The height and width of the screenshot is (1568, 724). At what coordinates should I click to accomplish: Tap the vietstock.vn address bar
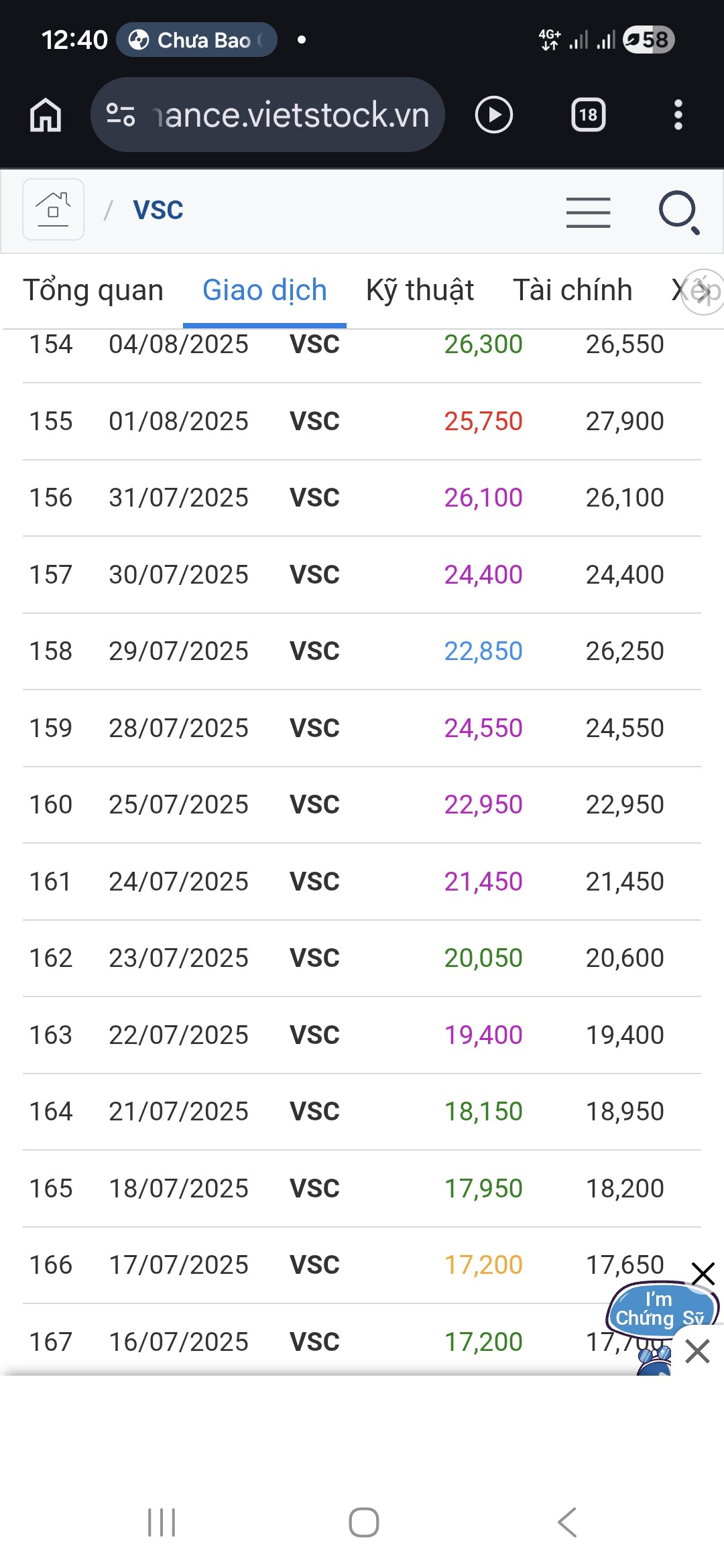point(268,115)
